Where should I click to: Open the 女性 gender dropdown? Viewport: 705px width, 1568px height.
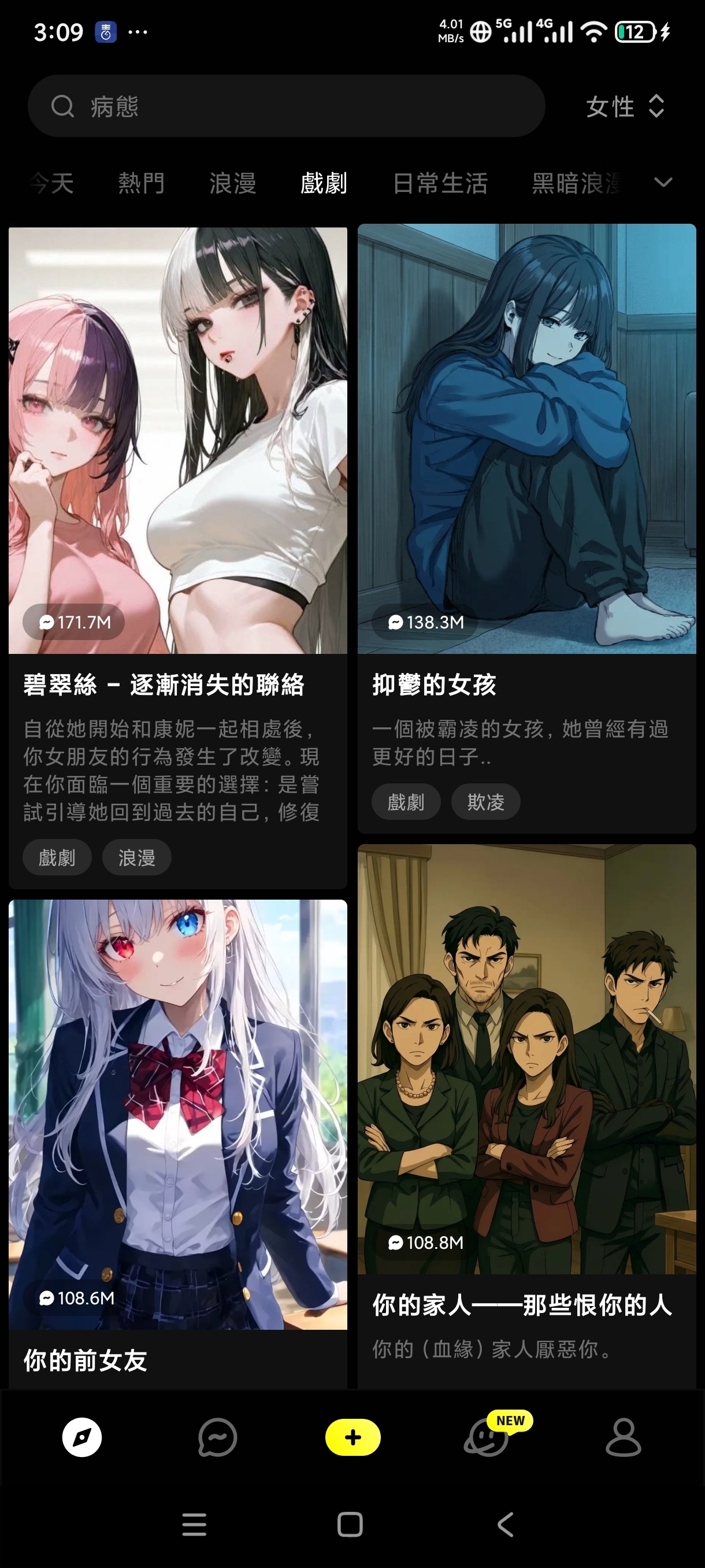625,106
